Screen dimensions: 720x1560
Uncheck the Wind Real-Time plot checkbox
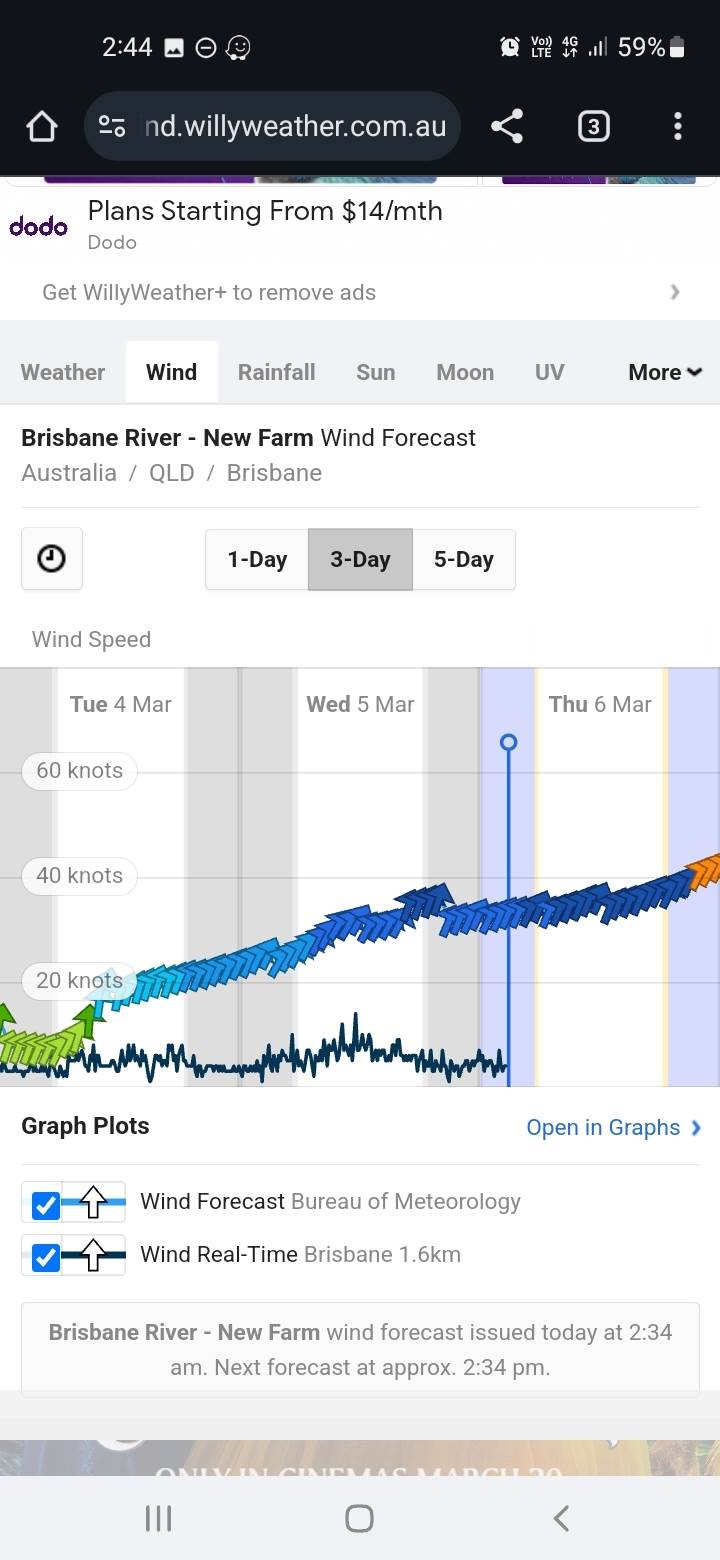point(46,1258)
